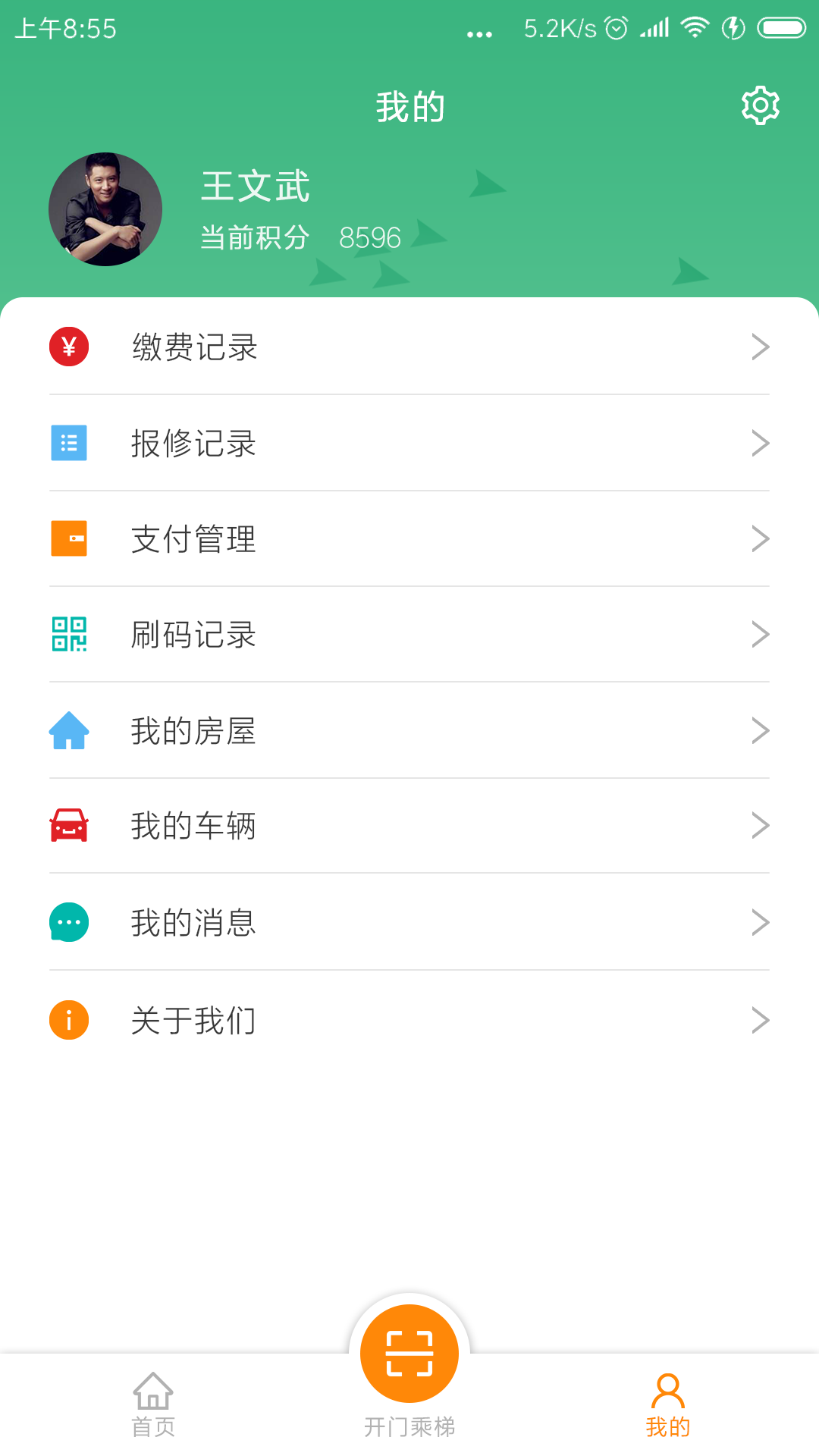Expand 缴费记录 with its right chevron
The image size is (819, 1456).
pyautogui.click(x=761, y=347)
